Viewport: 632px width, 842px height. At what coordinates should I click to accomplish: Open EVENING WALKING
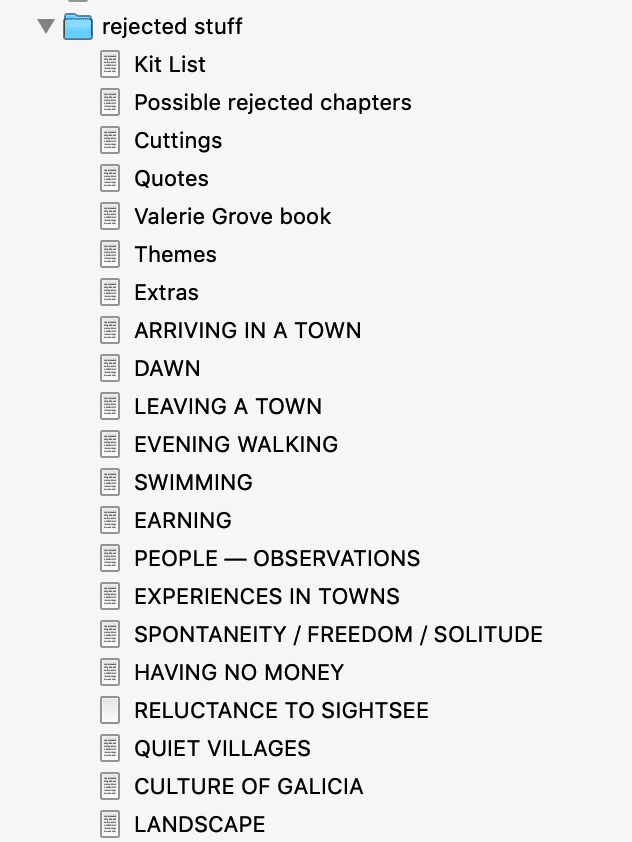click(236, 445)
